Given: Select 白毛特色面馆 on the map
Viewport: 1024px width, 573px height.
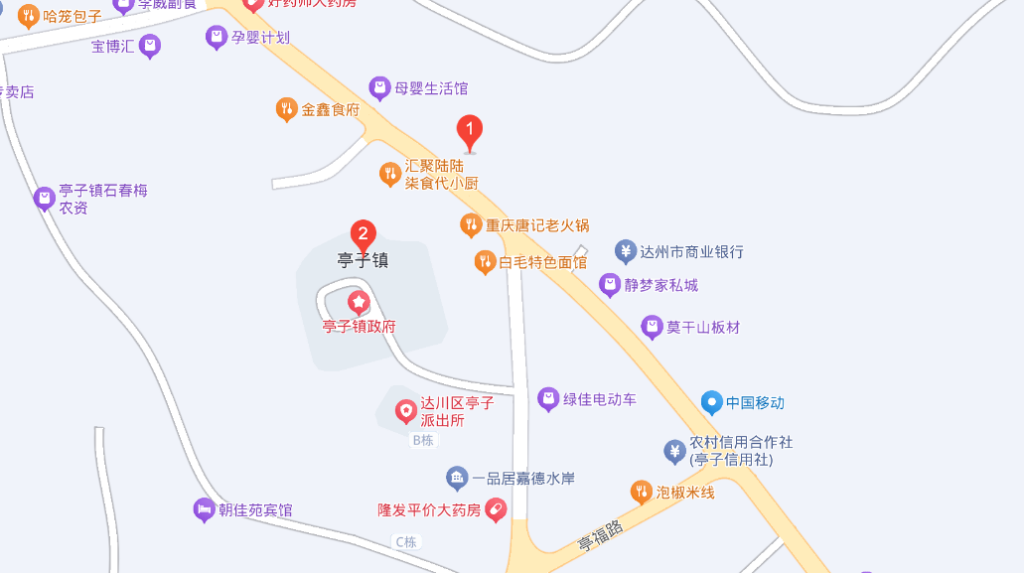Looking at the screenshot, I should click(x=484, y=262).
